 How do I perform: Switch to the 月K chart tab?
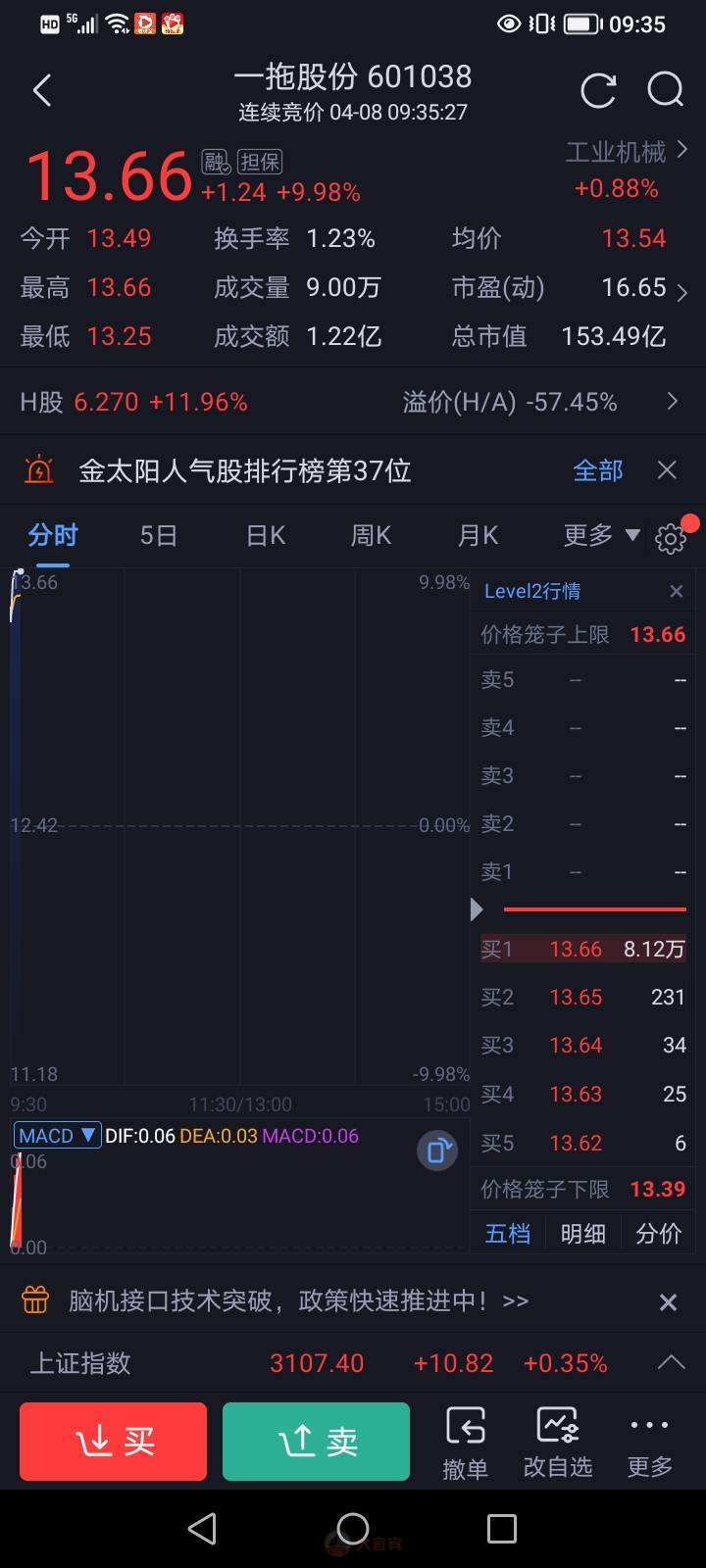click(x=478, y=535)
